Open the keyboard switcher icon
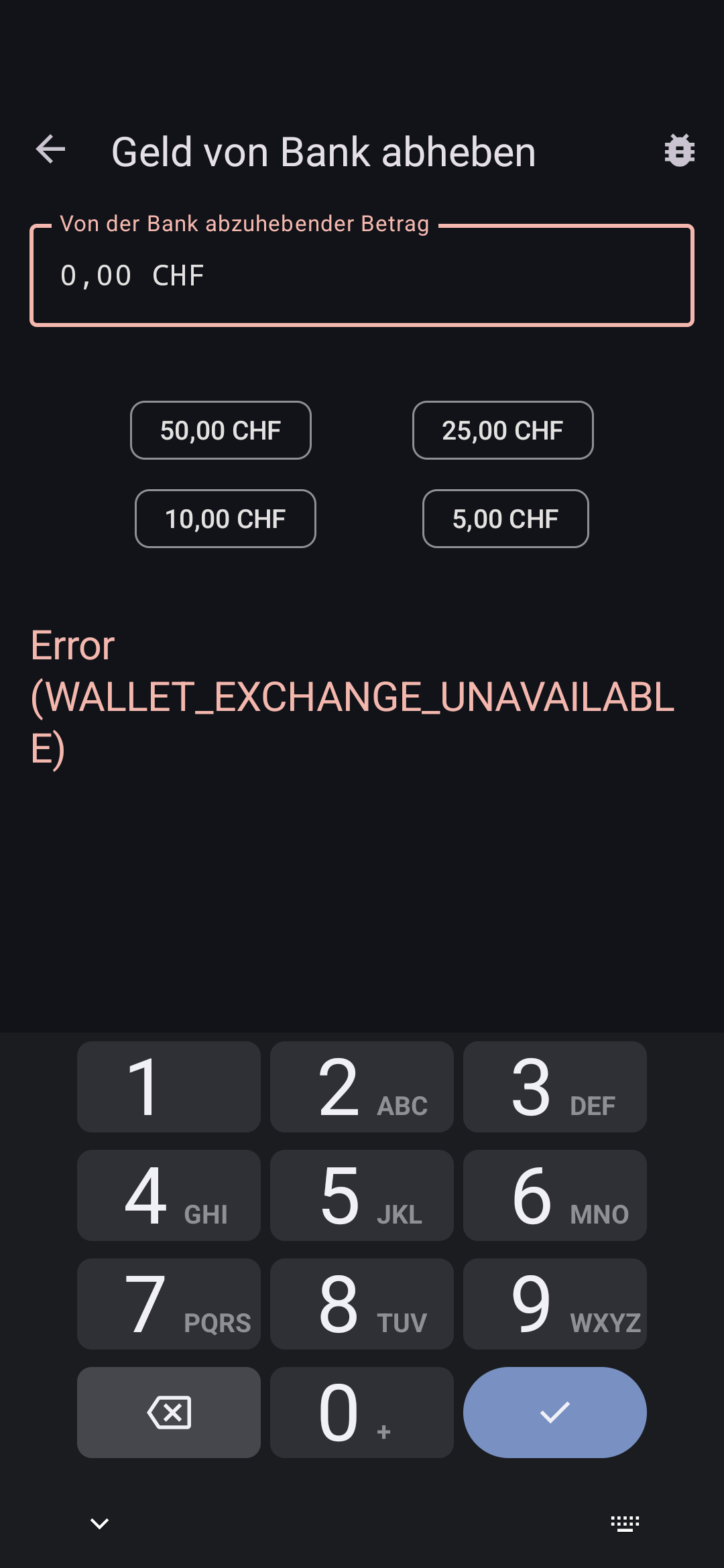The image size is (724, 1568). click(625, 1524)
